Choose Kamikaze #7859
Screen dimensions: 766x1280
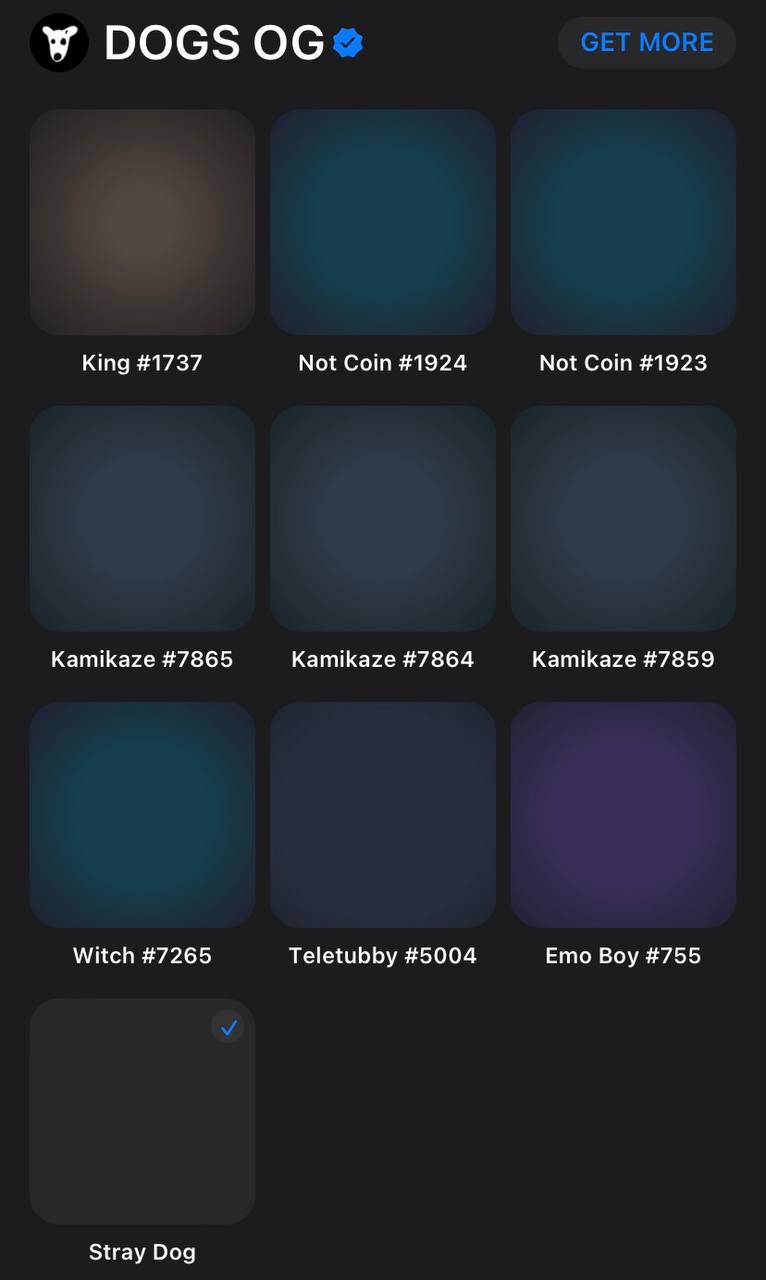[x=623, y=518]
